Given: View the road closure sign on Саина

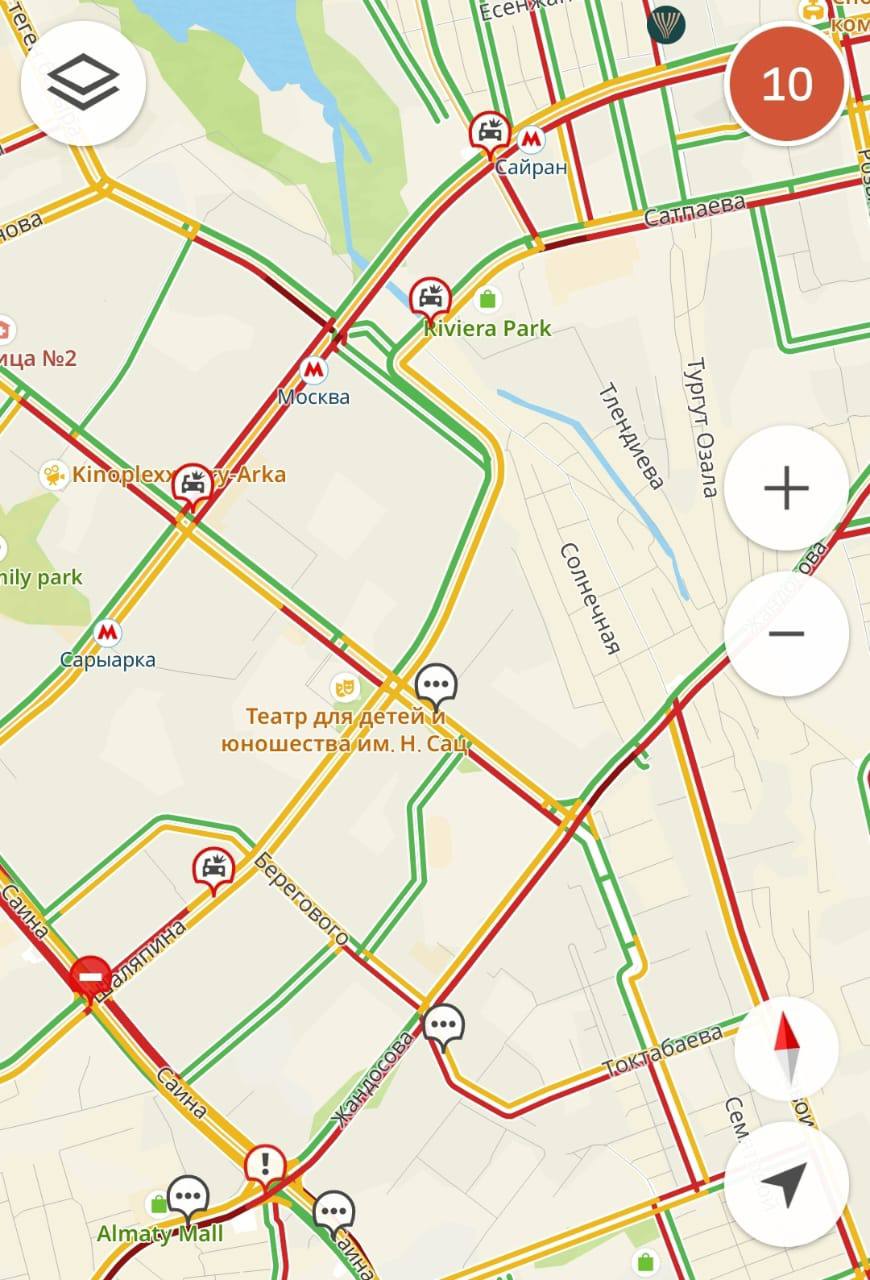Looking at the screenshot, I should coord(91,974).
